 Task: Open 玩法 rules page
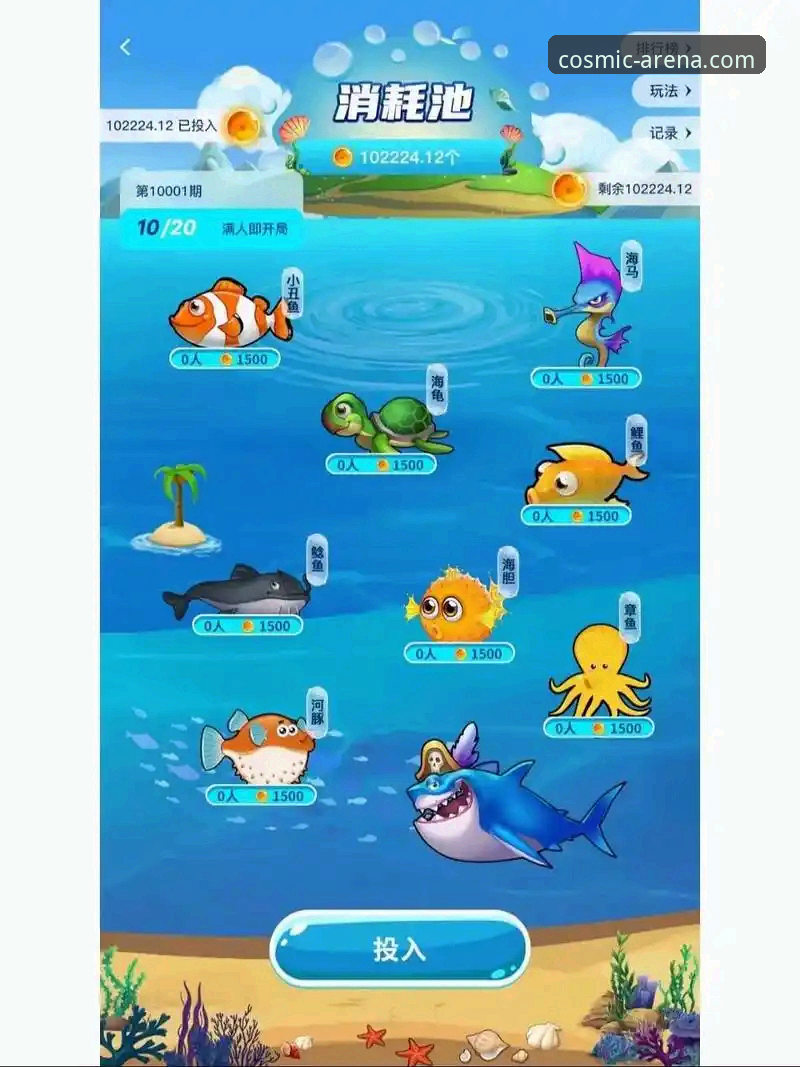[668, 91]
